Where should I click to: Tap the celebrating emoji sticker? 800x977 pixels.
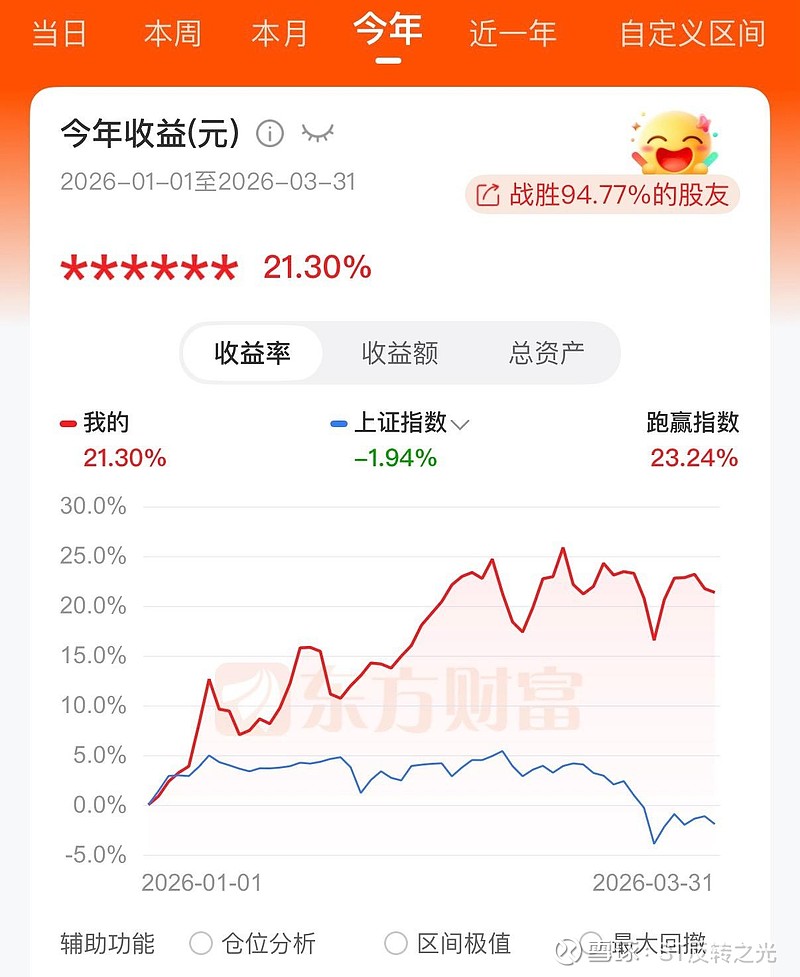pyautogui.click(x=672, y=145)
